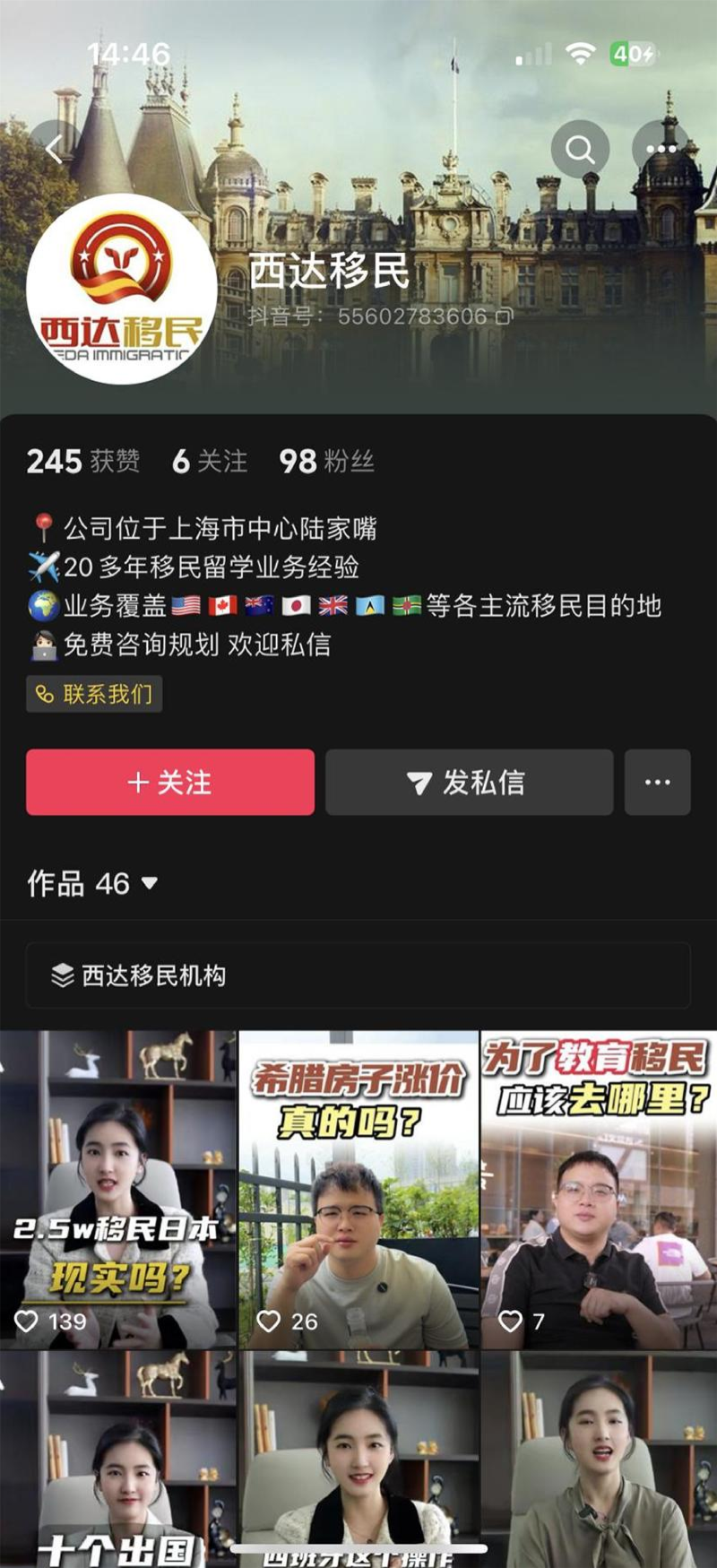Open the search icon on the profile header
The image size is (717, 1568).
[580, 149]
